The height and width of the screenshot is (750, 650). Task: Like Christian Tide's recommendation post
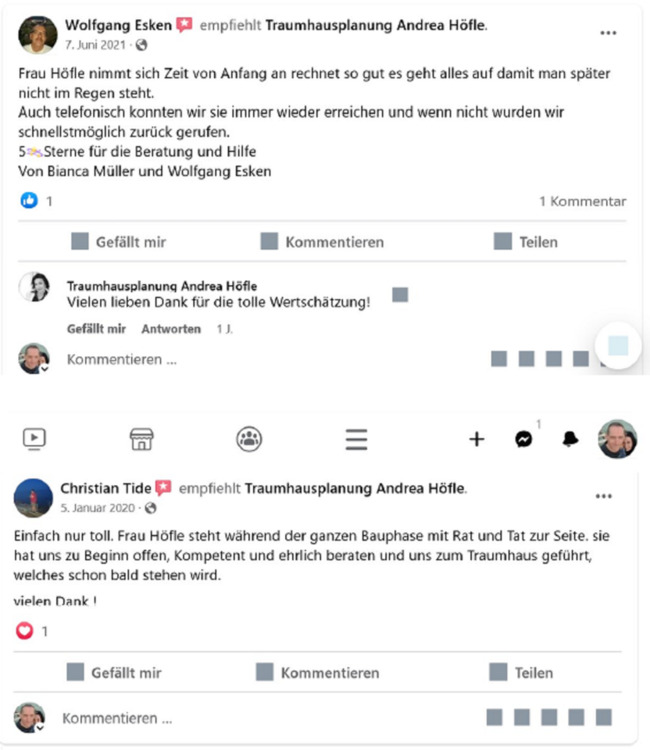pyautogui.click(x=114, y=673)
